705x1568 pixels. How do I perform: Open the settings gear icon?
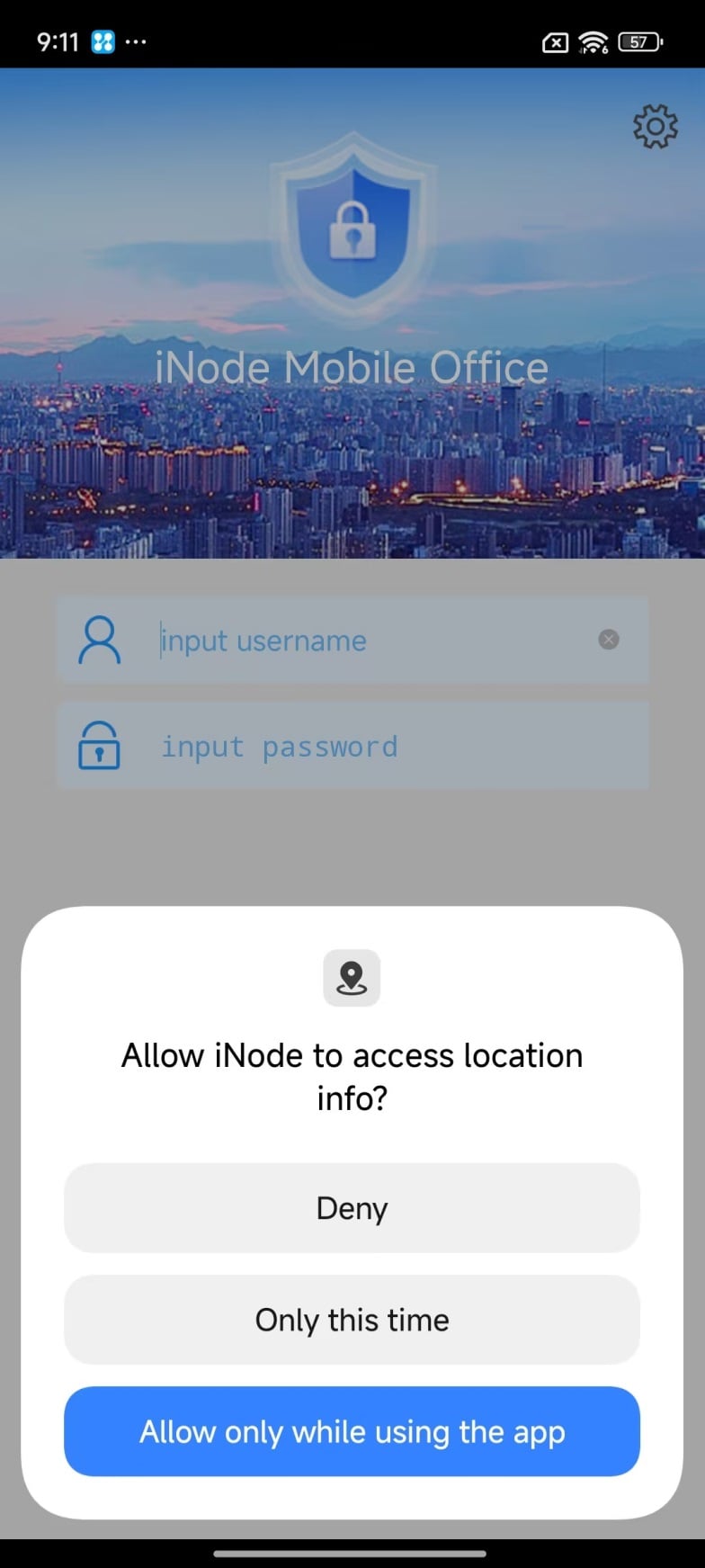pos(655,127)
